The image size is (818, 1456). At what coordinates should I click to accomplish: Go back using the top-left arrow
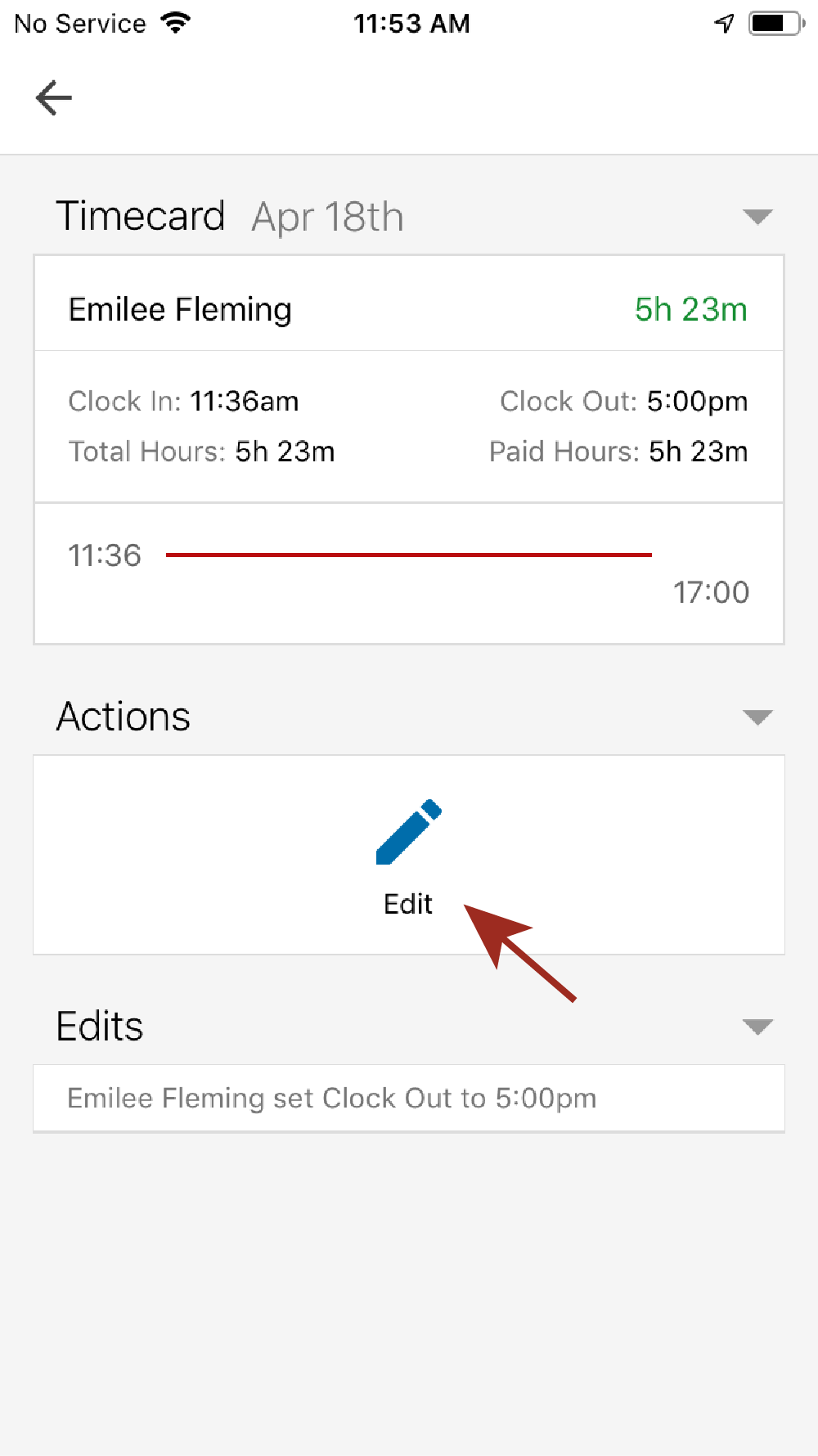coord(54,98)
